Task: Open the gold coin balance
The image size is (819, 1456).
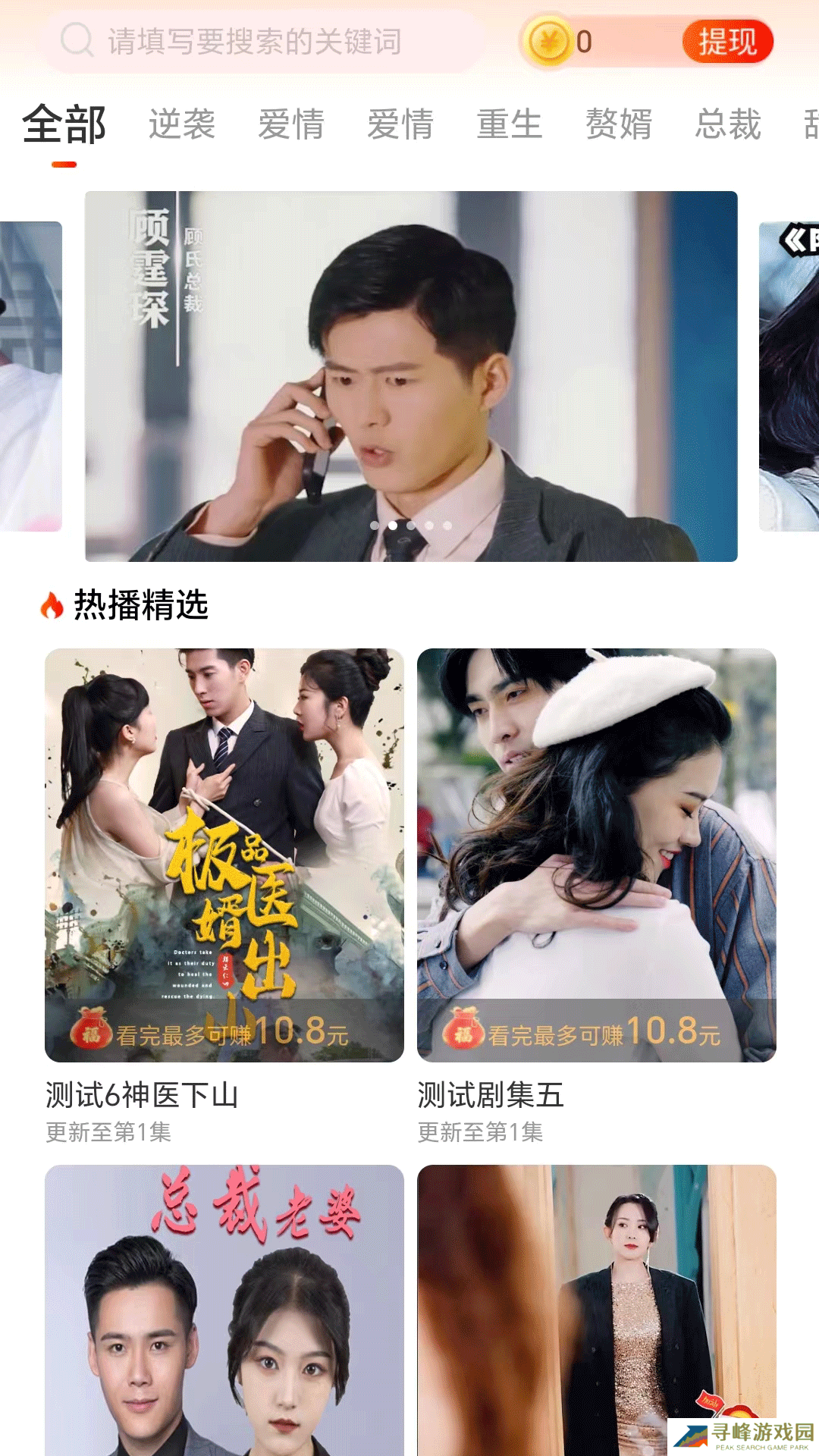Action: (x=561, y=42)
